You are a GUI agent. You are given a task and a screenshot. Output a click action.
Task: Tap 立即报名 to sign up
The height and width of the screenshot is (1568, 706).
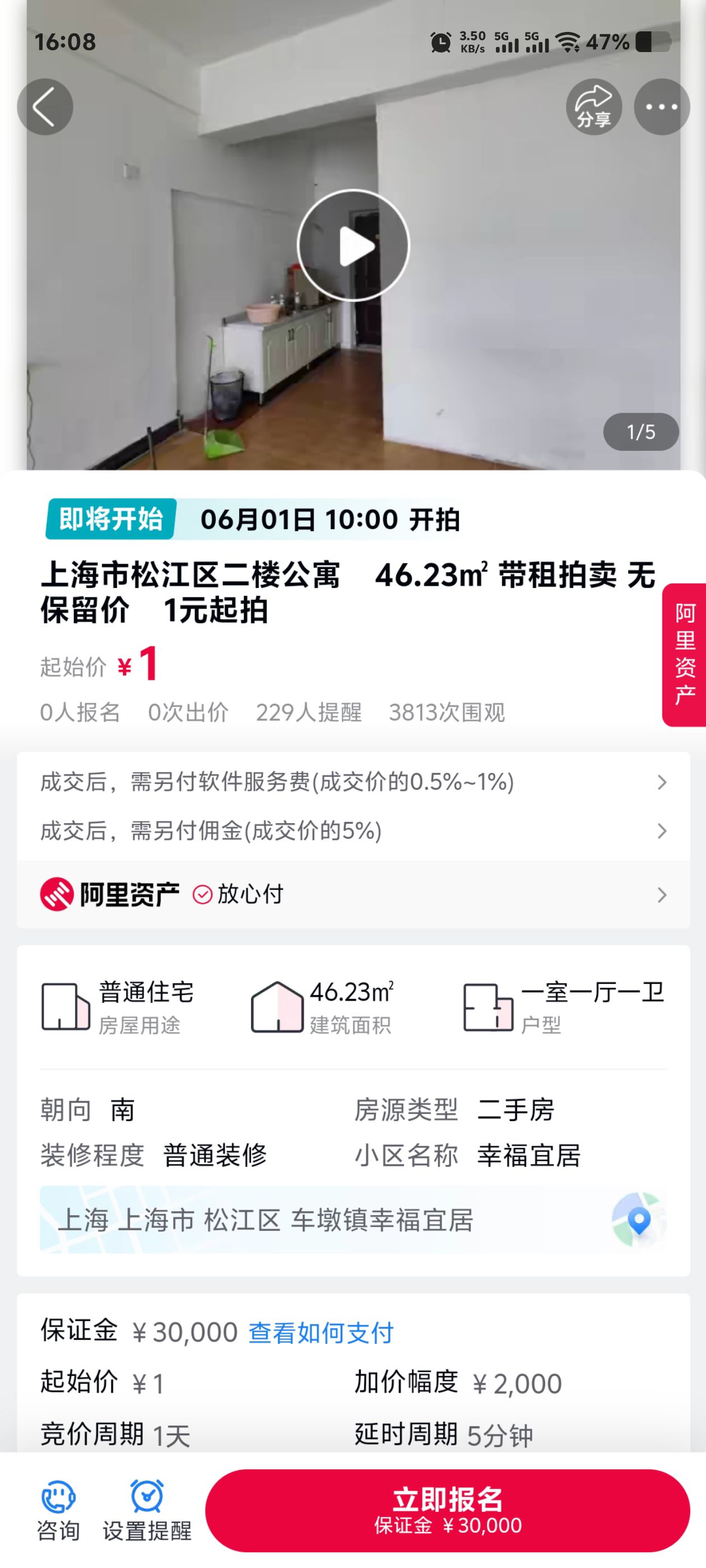[x=448, y=1511]
